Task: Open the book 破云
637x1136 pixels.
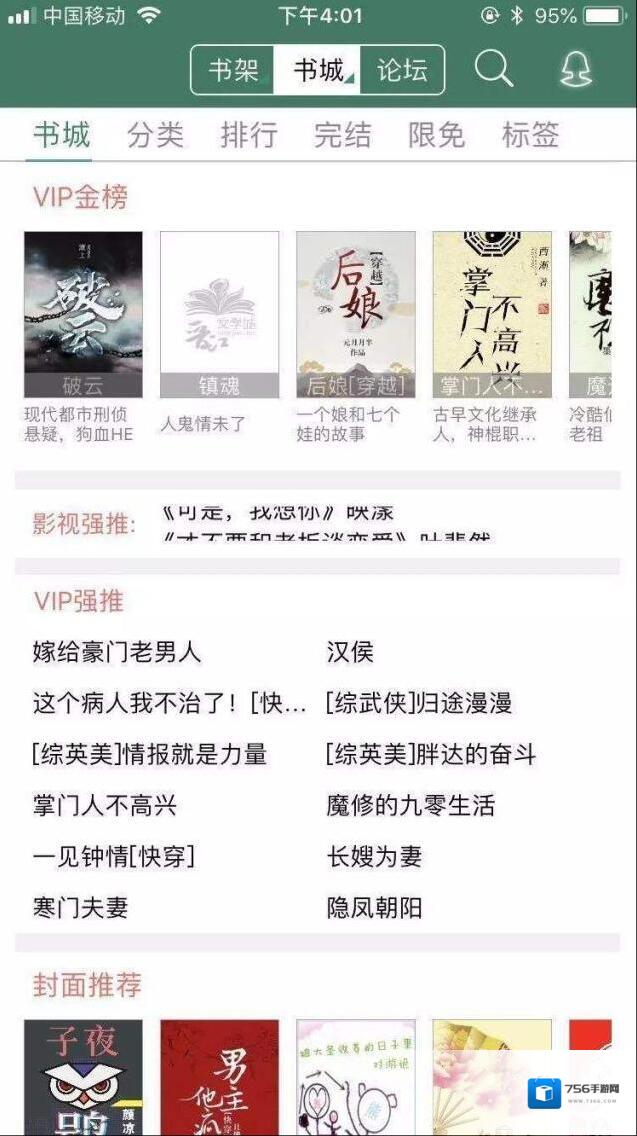Action: click(x=83, y=315)
